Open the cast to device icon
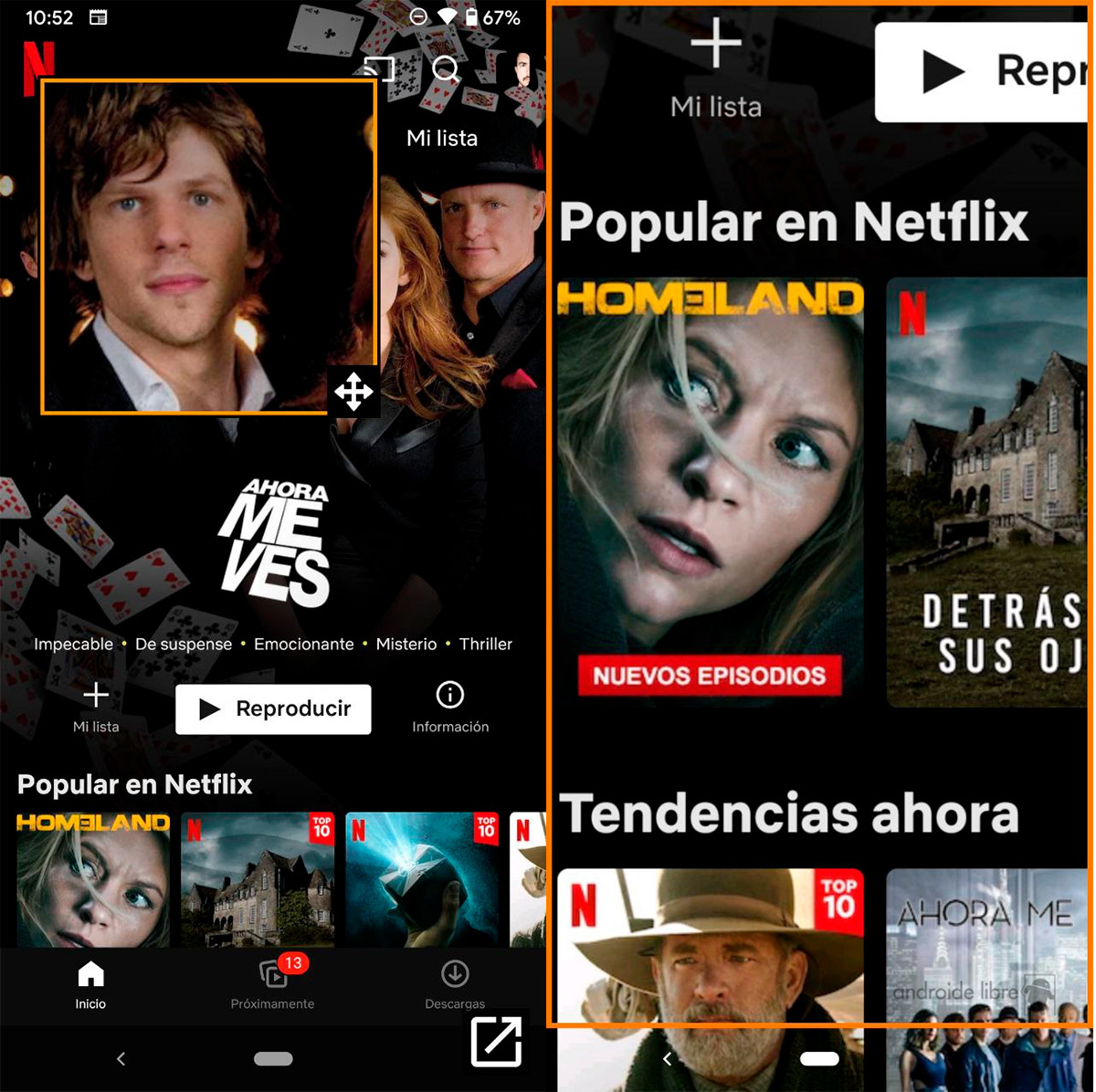This screenshot has height=1092, width=1096. (x=379, y=68)
